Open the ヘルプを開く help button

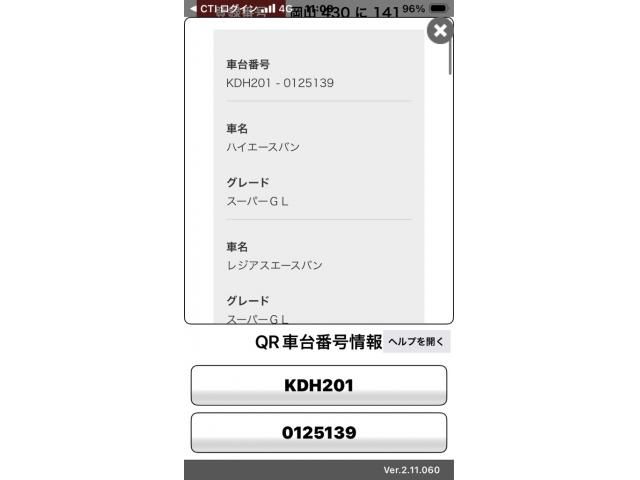417,342
